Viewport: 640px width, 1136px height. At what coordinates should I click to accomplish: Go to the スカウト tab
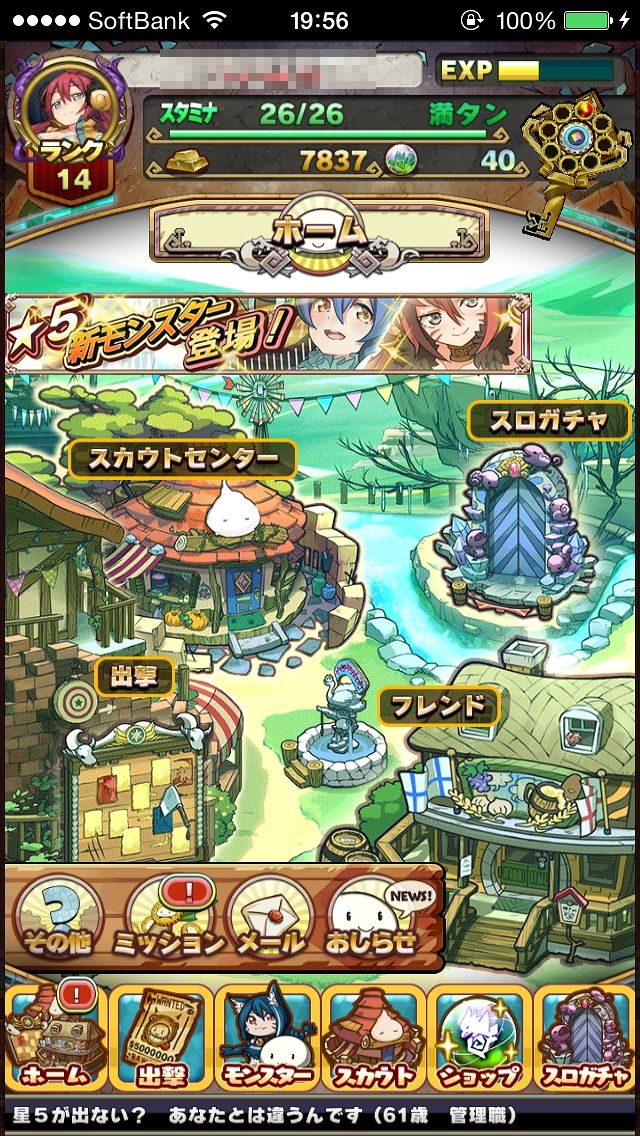click(373, 1037)
